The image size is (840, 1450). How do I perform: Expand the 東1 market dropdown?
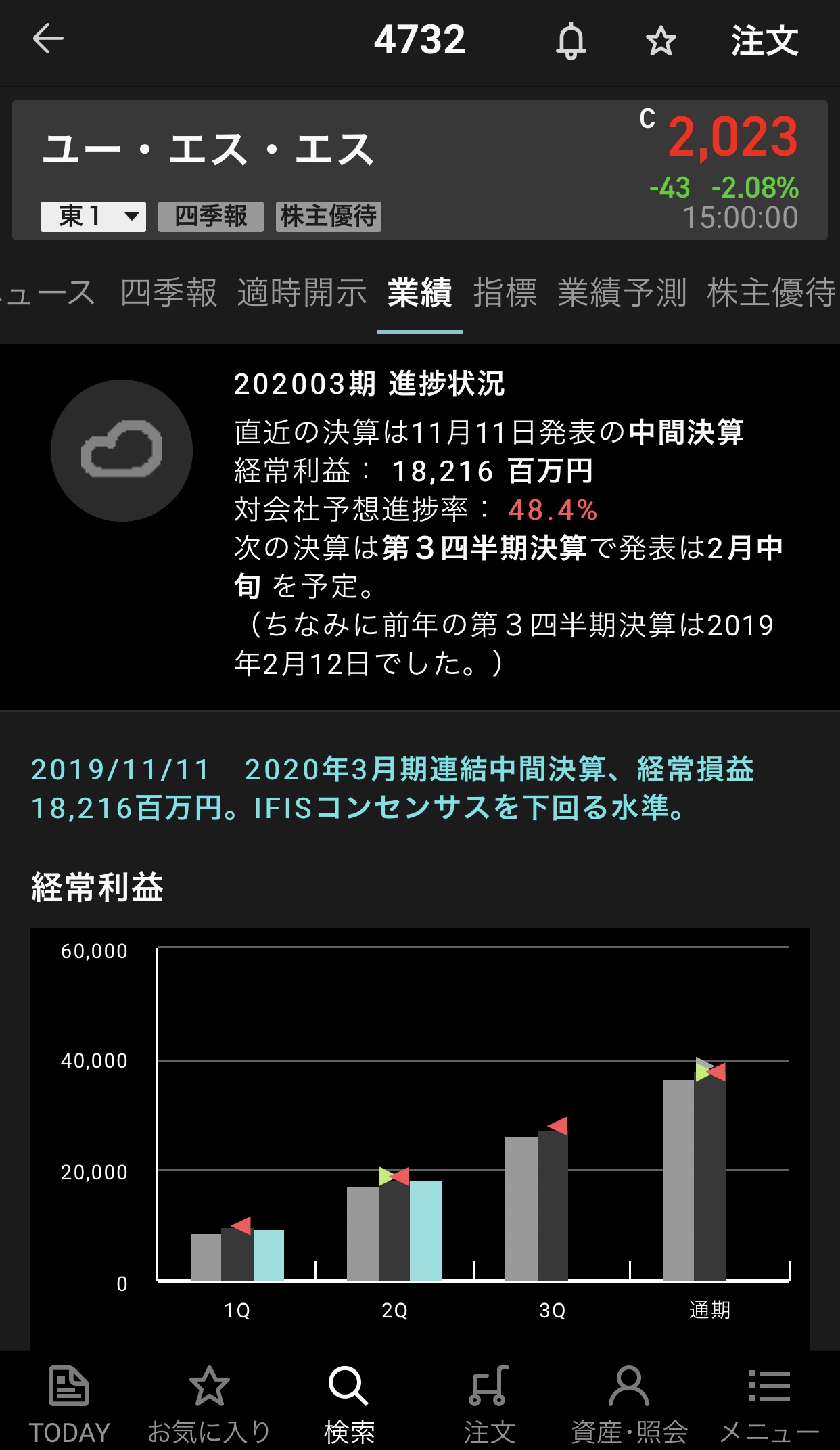pos(93,217)
